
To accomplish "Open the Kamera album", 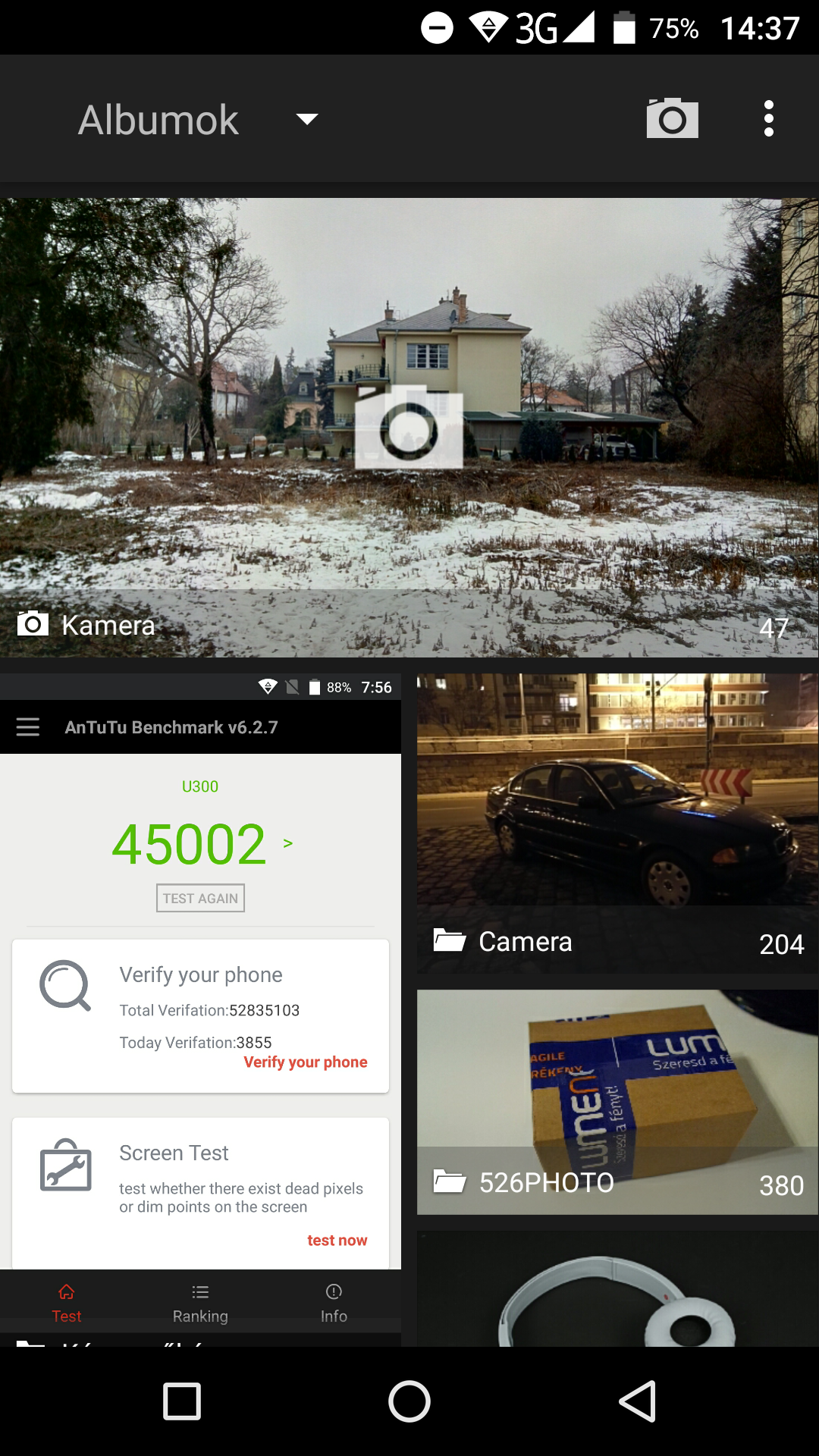I will pos(409,428).
